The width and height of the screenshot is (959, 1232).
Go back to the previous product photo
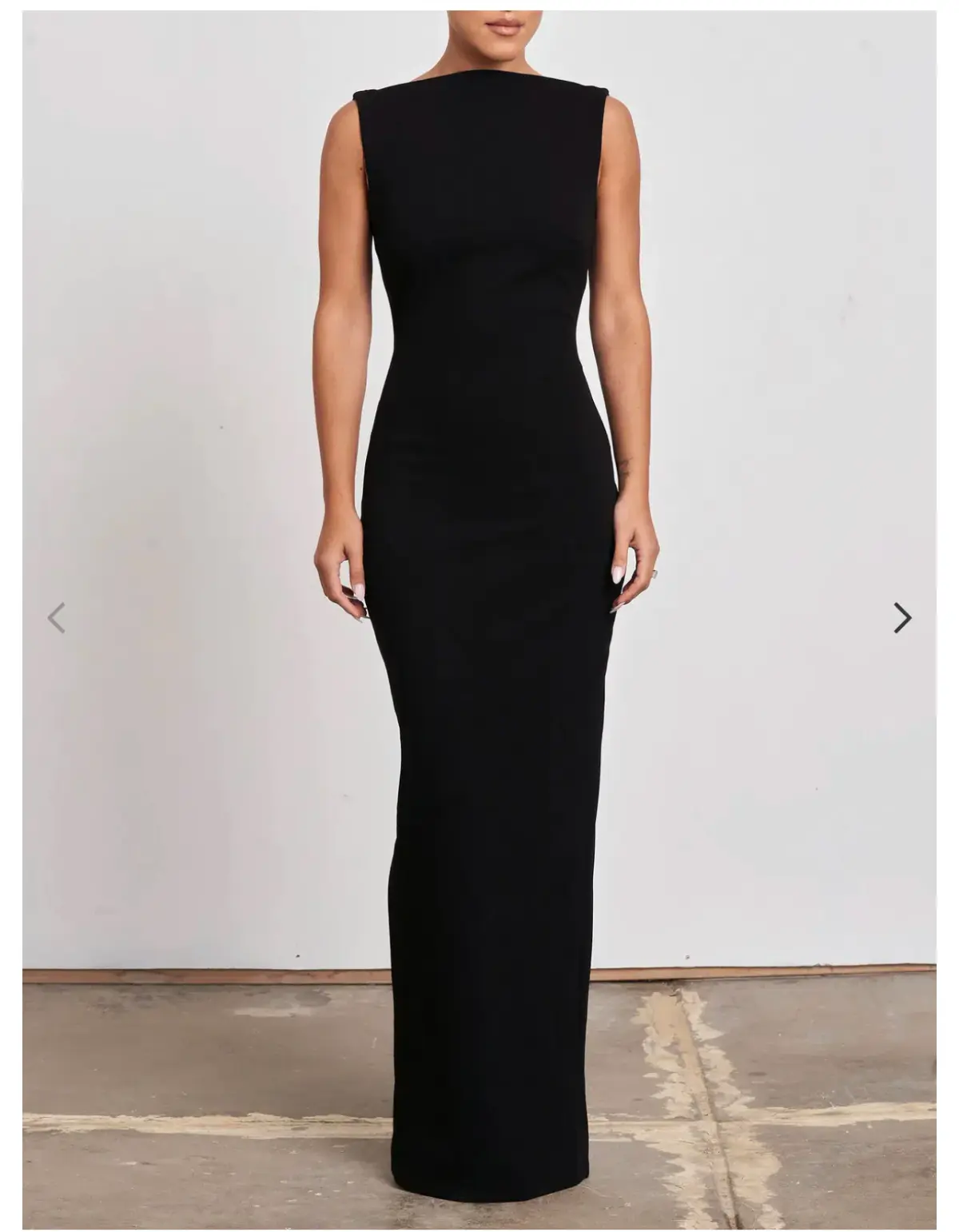click(56, 618)
